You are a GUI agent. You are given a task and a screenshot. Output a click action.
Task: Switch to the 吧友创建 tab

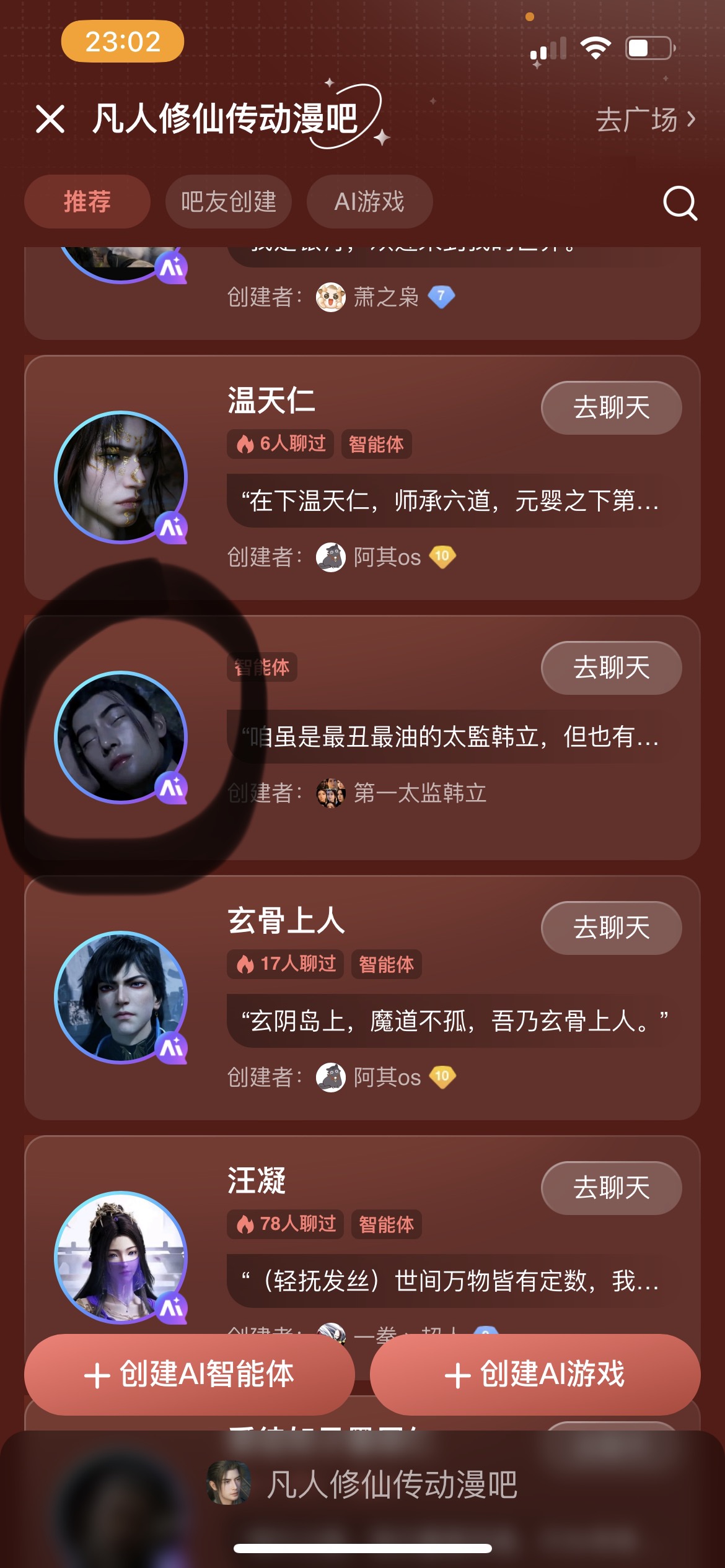229,201
